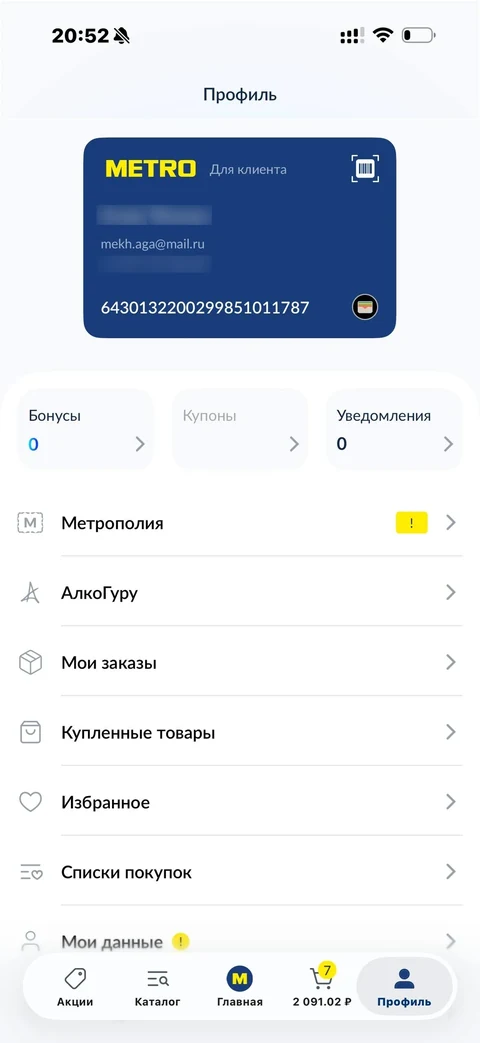The width and height of the screenshot is (480, 1043).
Task: Open Мои заказы
Action: [240, 663]
